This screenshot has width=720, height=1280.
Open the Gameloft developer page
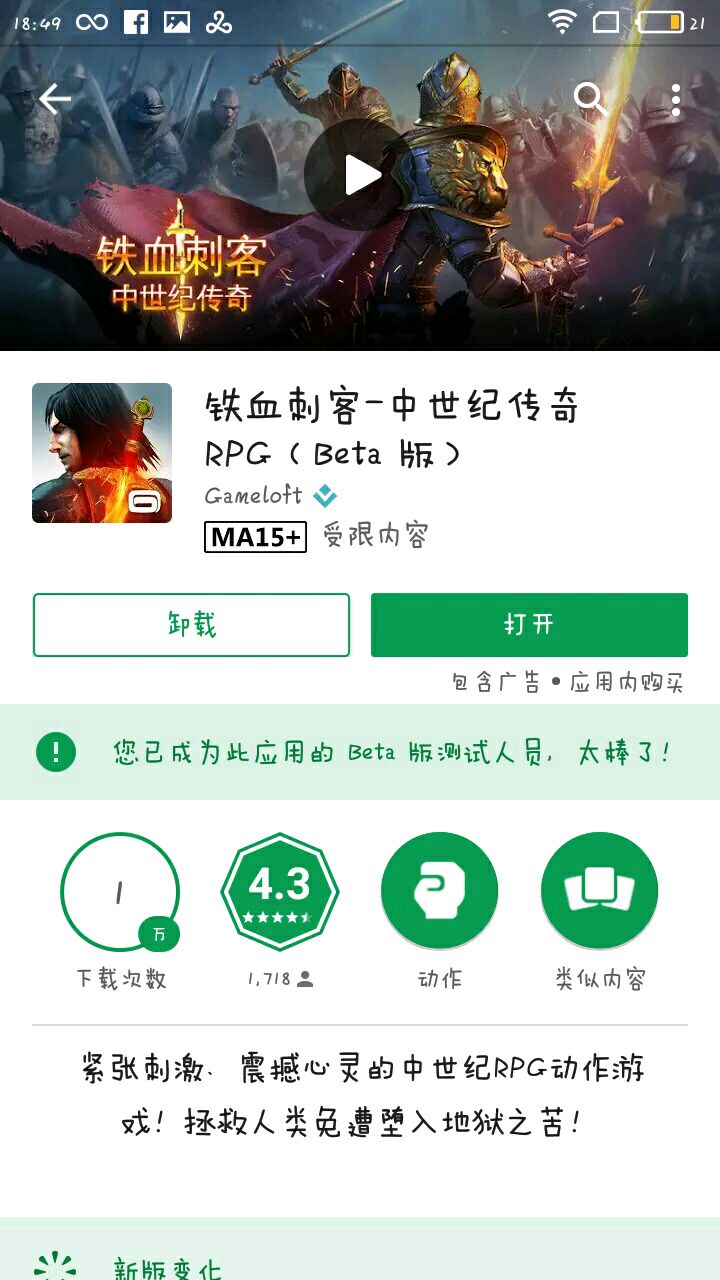(254, 496)
